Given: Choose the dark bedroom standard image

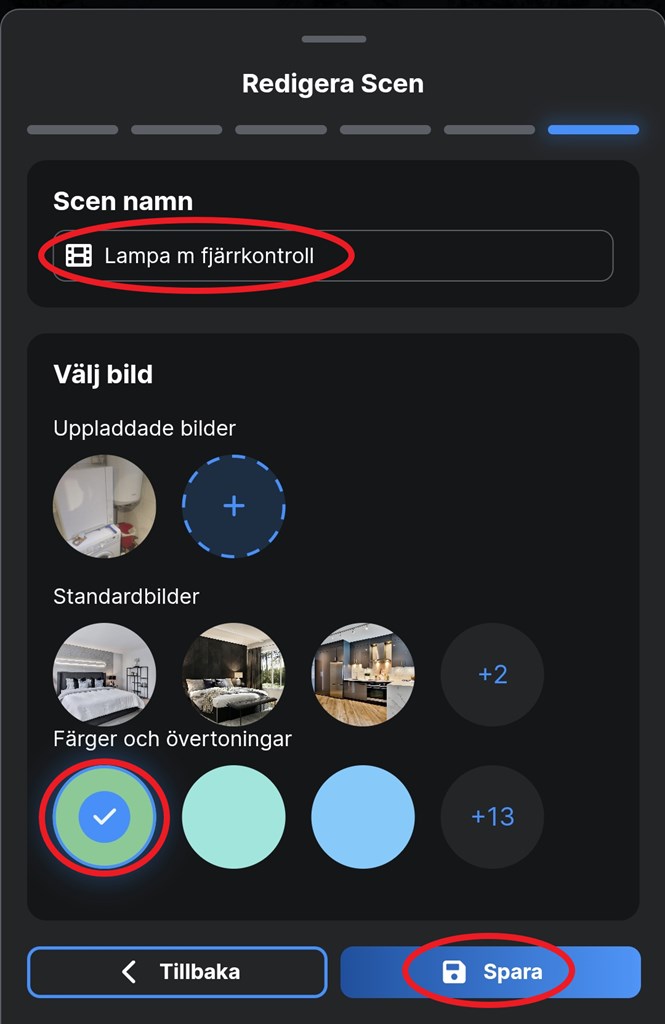Looking at the screenshot, I should [234, 674].
